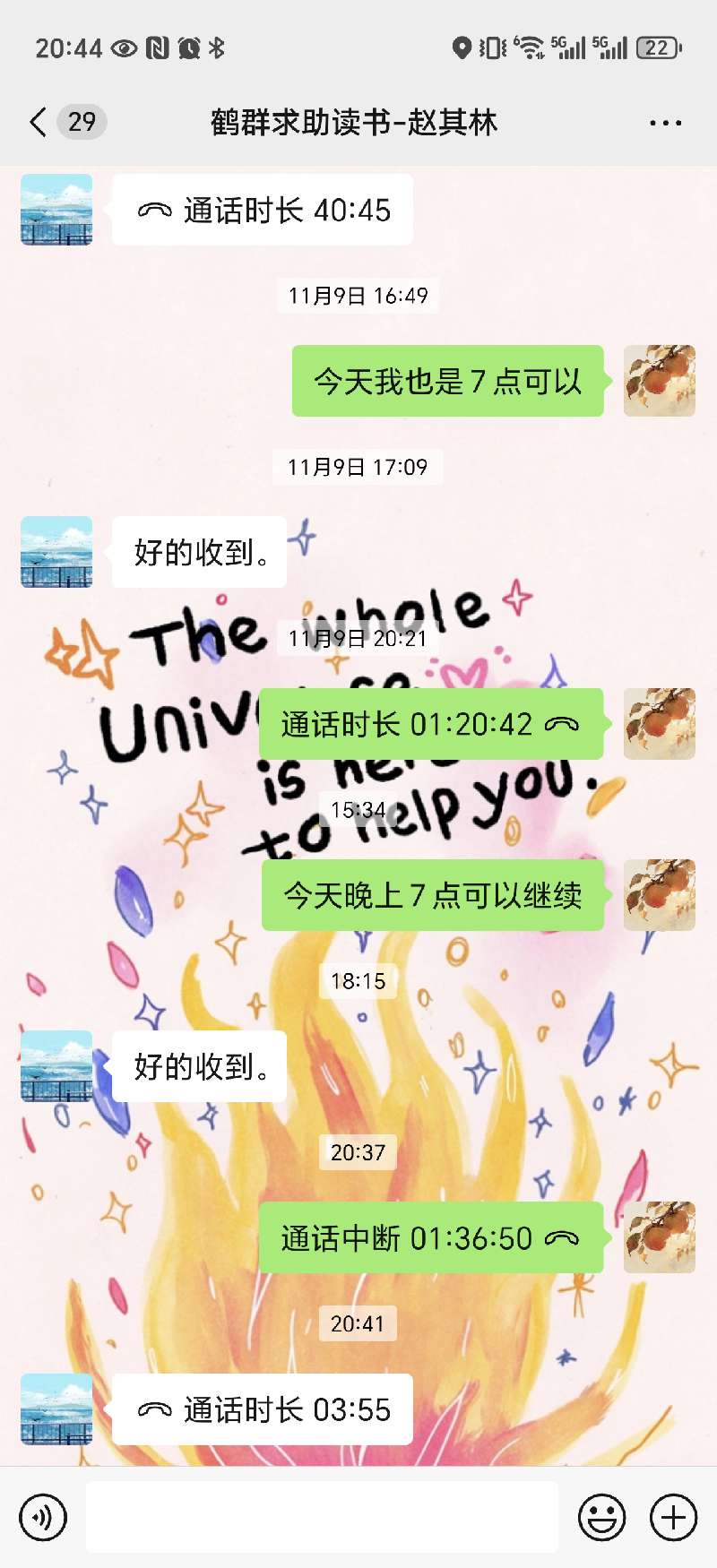Tap the 通话中断 01:36:50 call record
Image resolution: width=717 pixels, height=1568 pixels.
coord(430,1238)
